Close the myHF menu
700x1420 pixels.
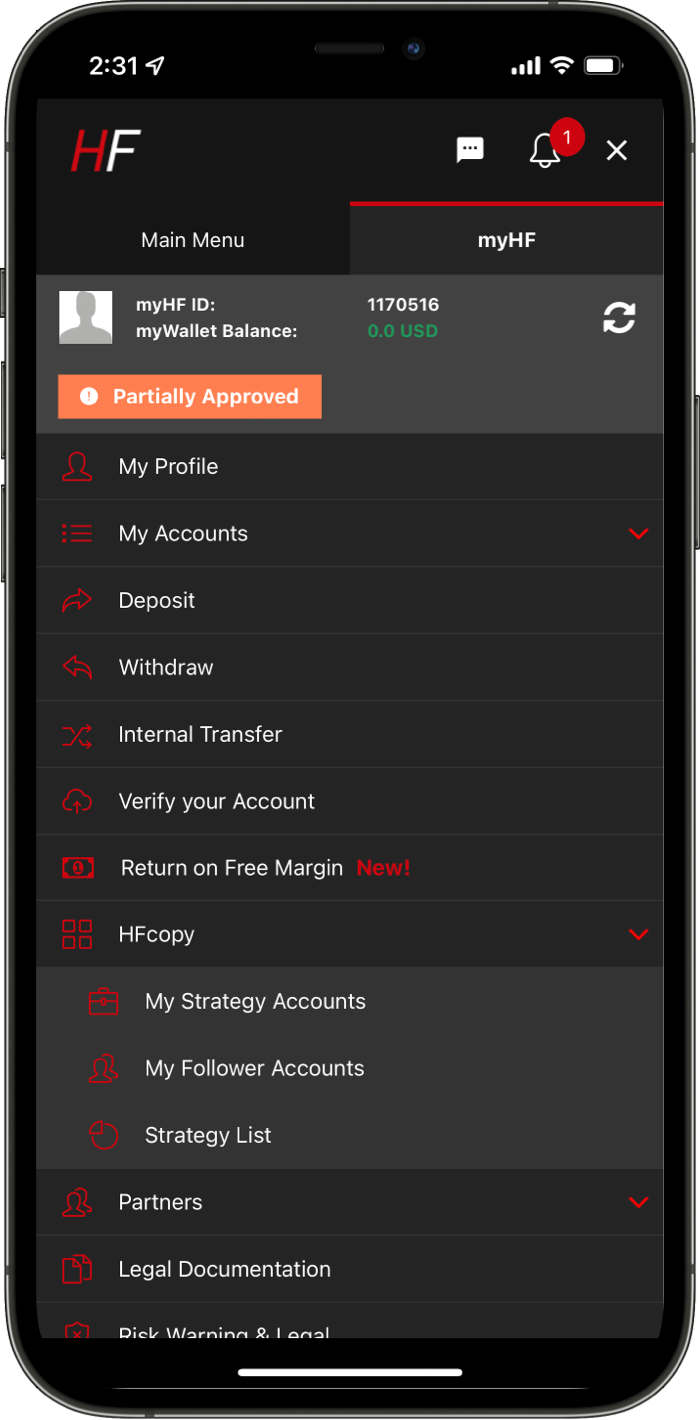617,150
